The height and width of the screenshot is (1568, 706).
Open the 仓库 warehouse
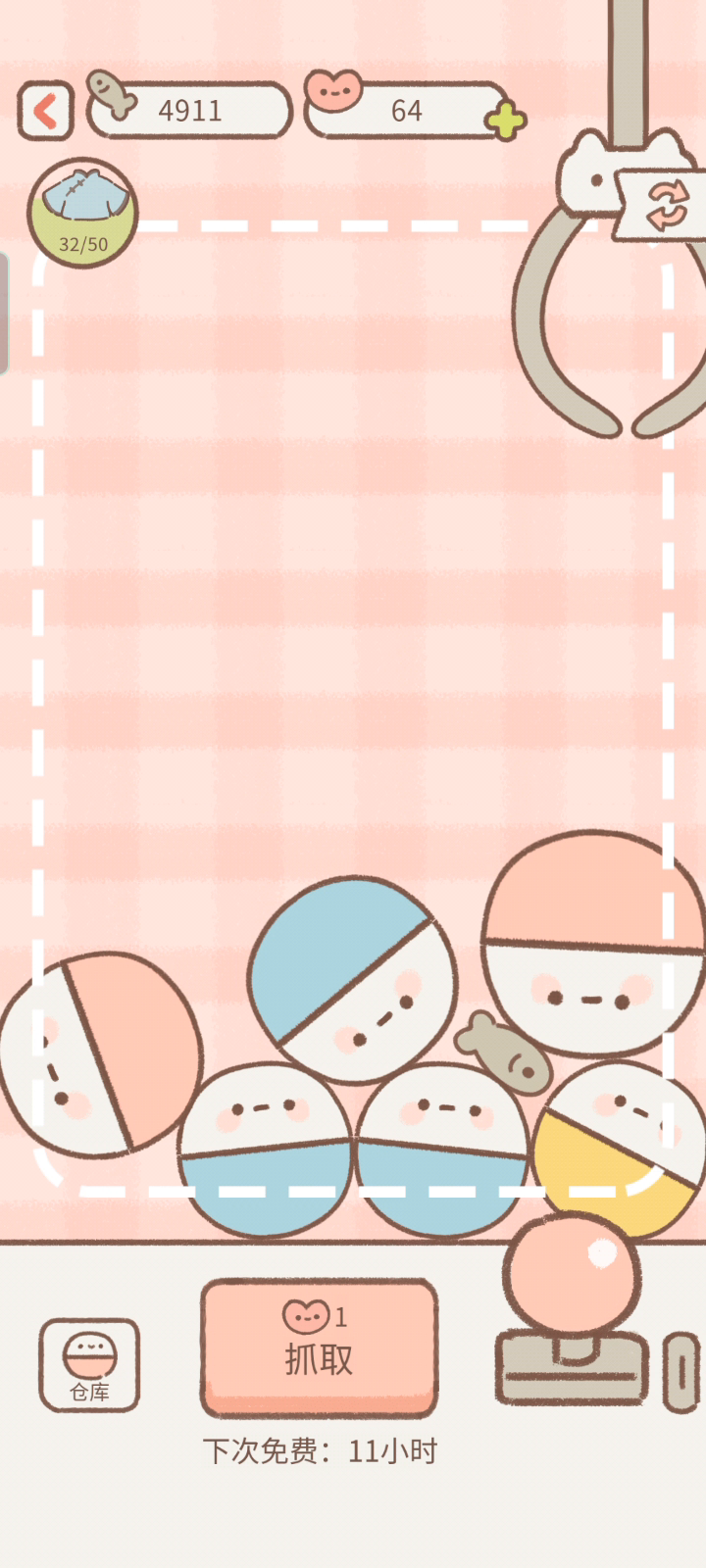pyautogui.click(x=89, y=1365)
